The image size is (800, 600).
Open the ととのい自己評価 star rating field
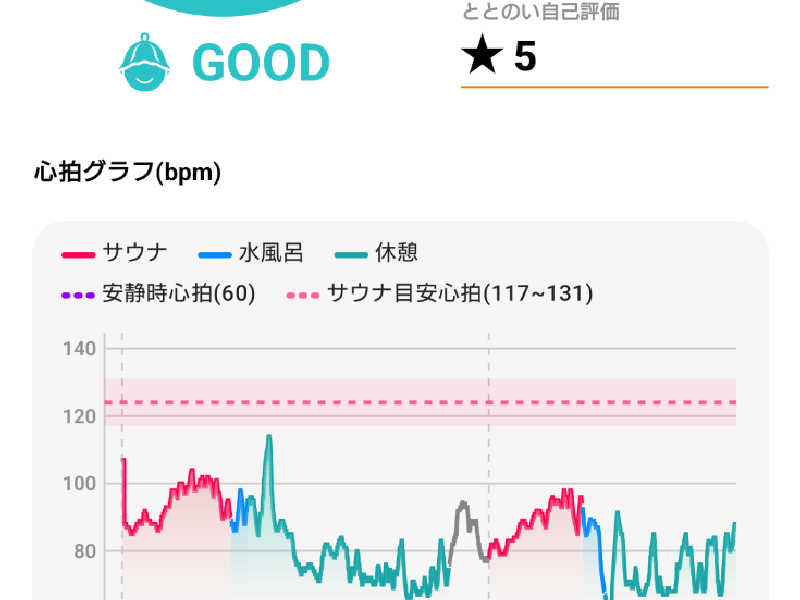(613, 57)
